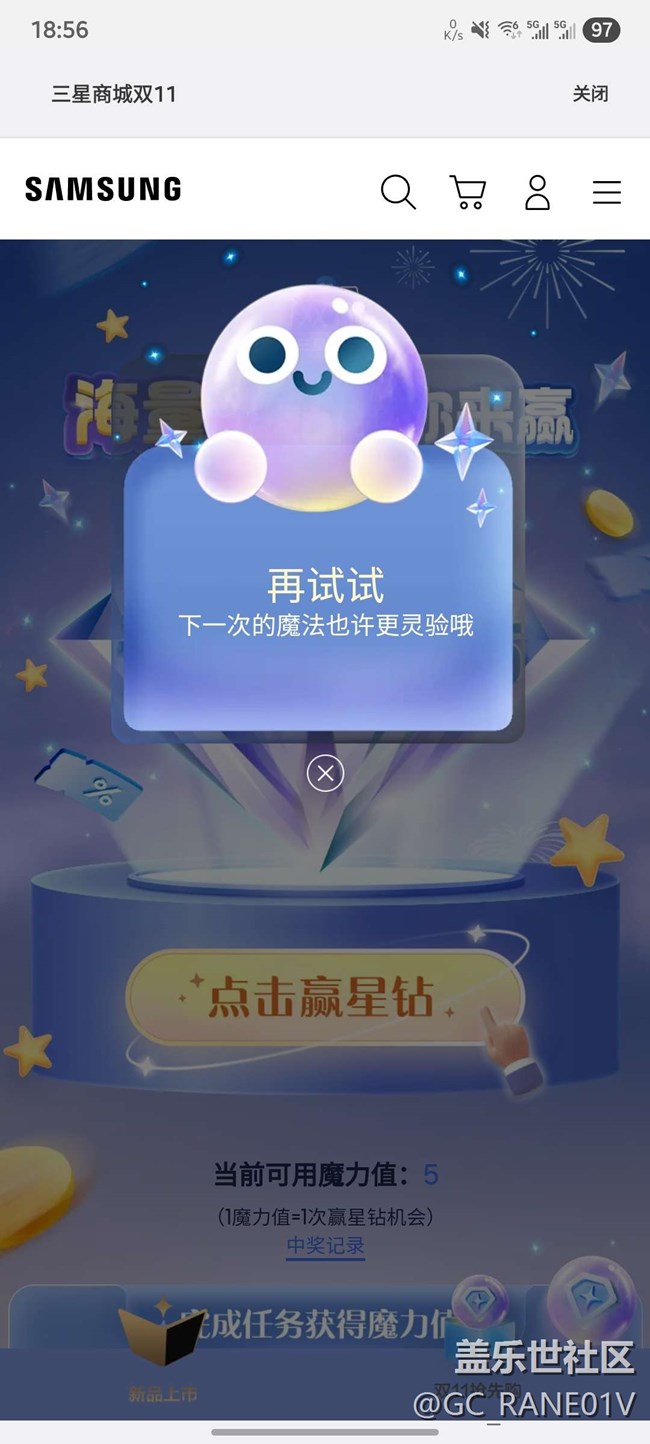The image size is (650, 1444).
Task: Open the user account icon
Action: 538,191
